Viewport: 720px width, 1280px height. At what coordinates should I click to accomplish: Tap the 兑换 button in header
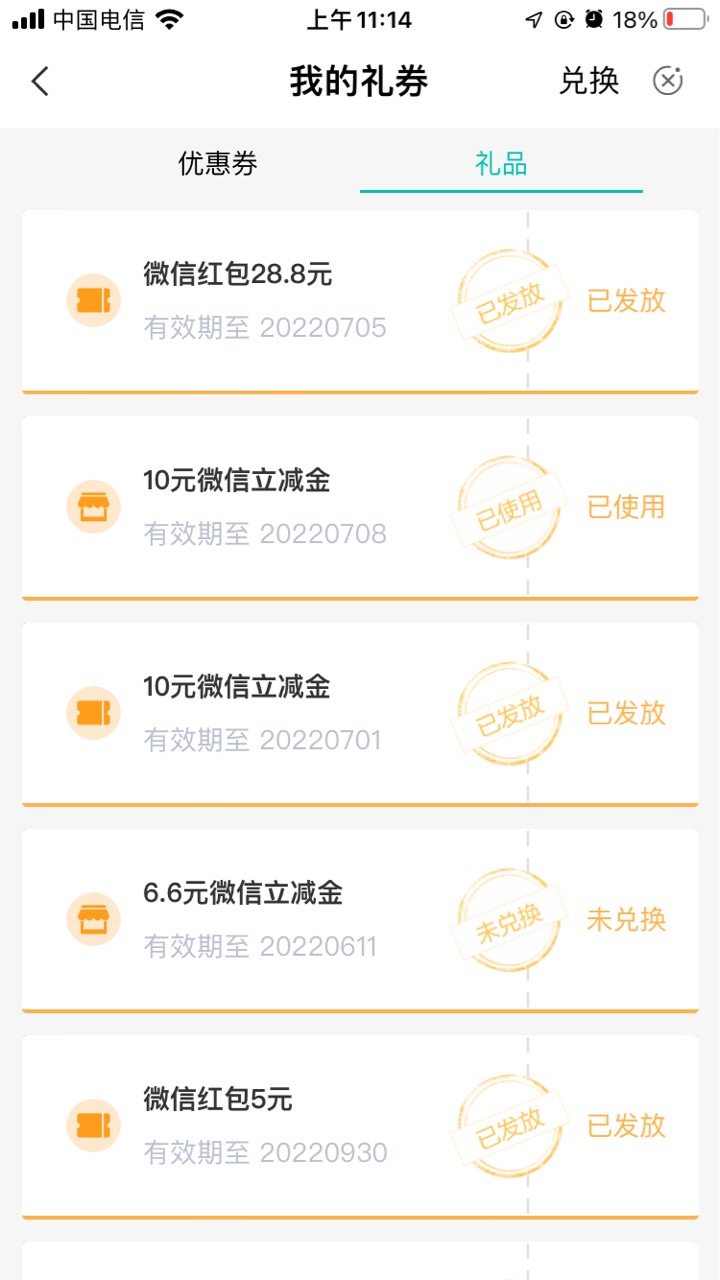(x=589, y=81)
